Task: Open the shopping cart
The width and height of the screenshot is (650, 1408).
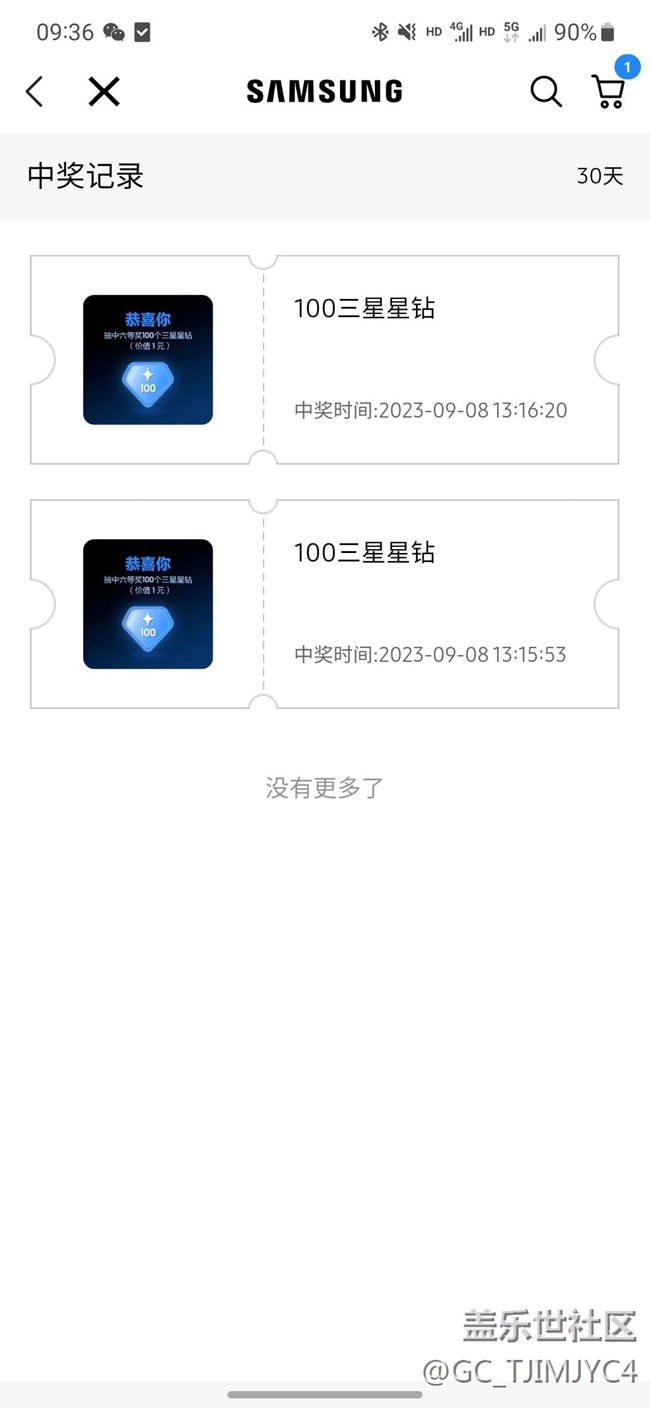Action: tap(609, 92)
